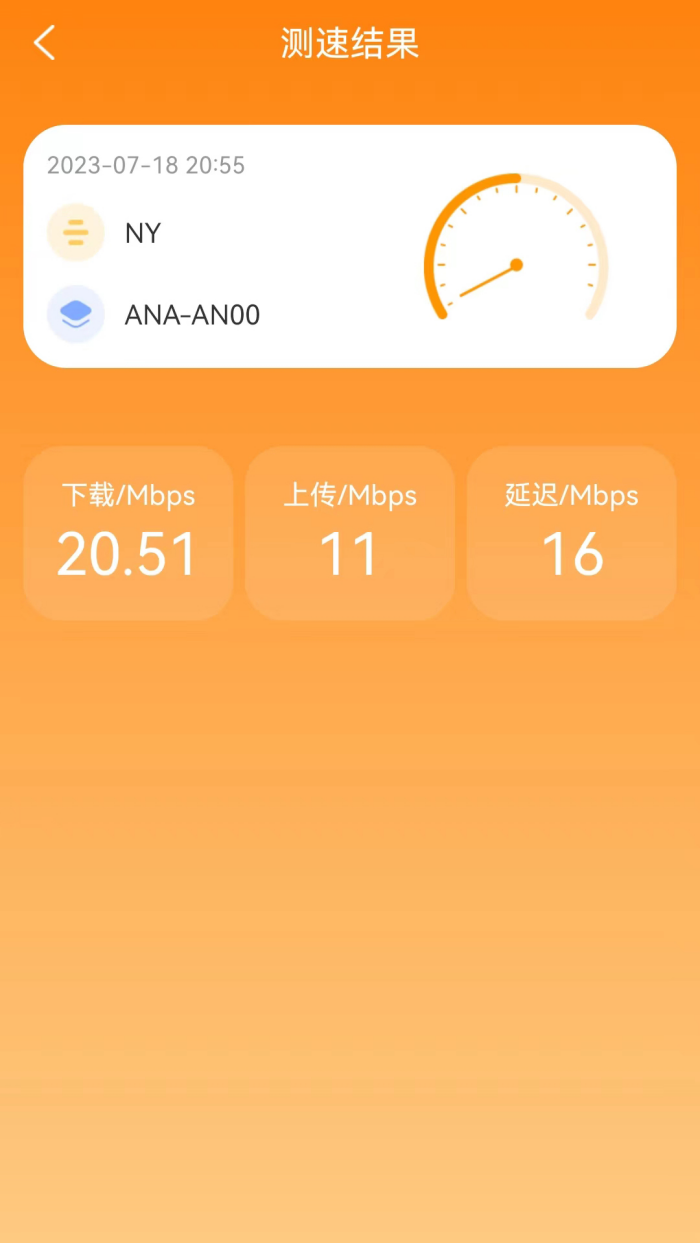Go back from the speed test results
Image resolution: width=700 pixels, height=1243 pixels.
tap(44, 44)
